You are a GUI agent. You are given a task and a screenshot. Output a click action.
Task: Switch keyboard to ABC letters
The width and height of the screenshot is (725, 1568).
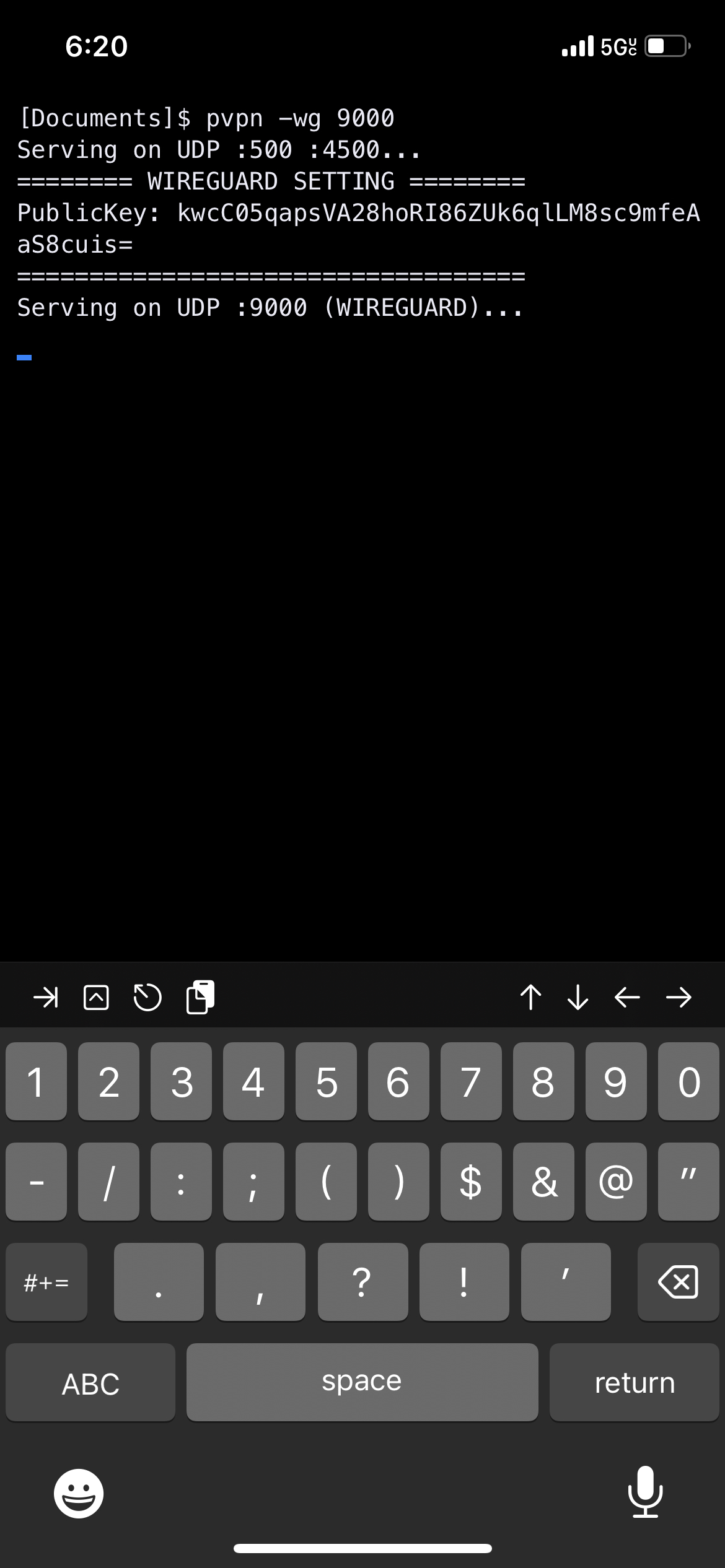click(x=90, y=1382)
